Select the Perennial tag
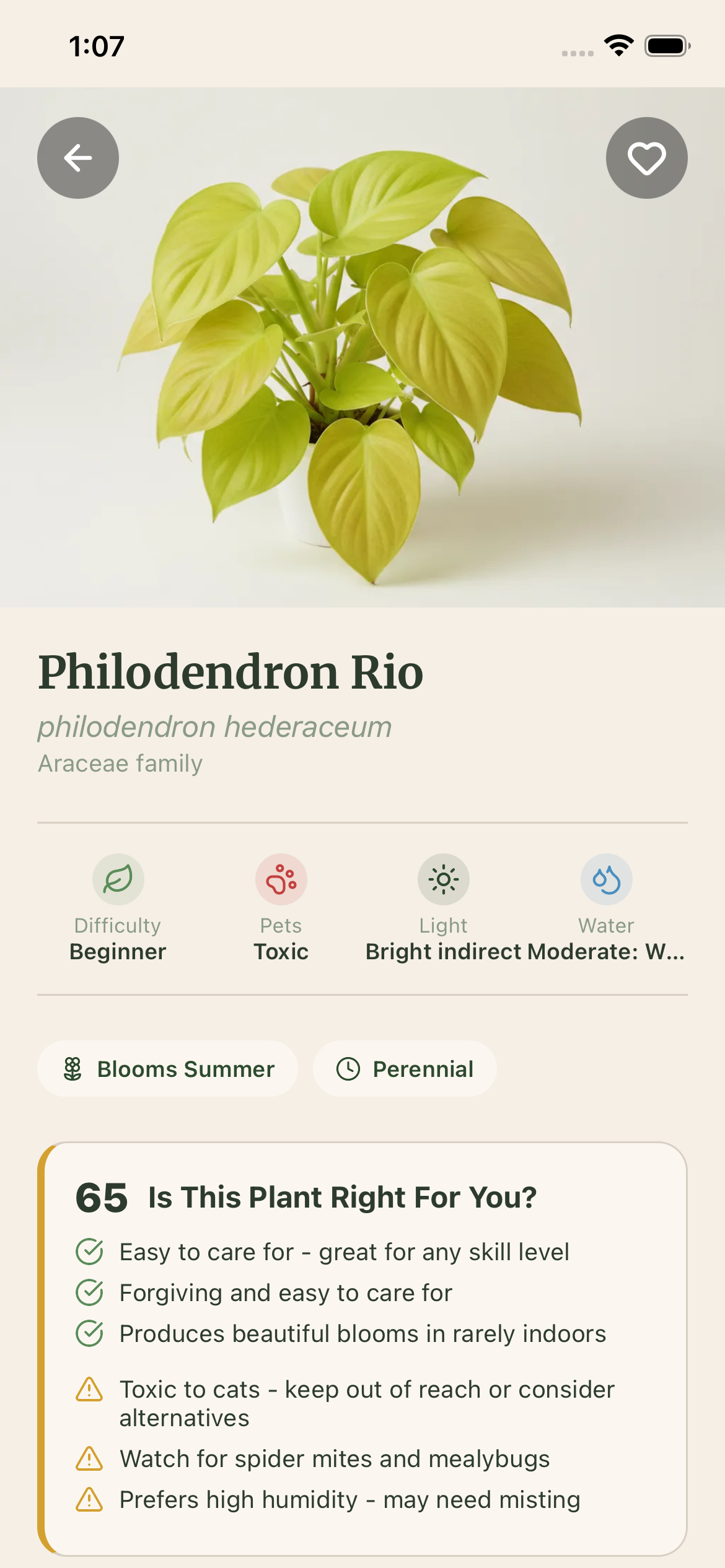This screenshot has height=1568, width=725. click(405, 1068)
